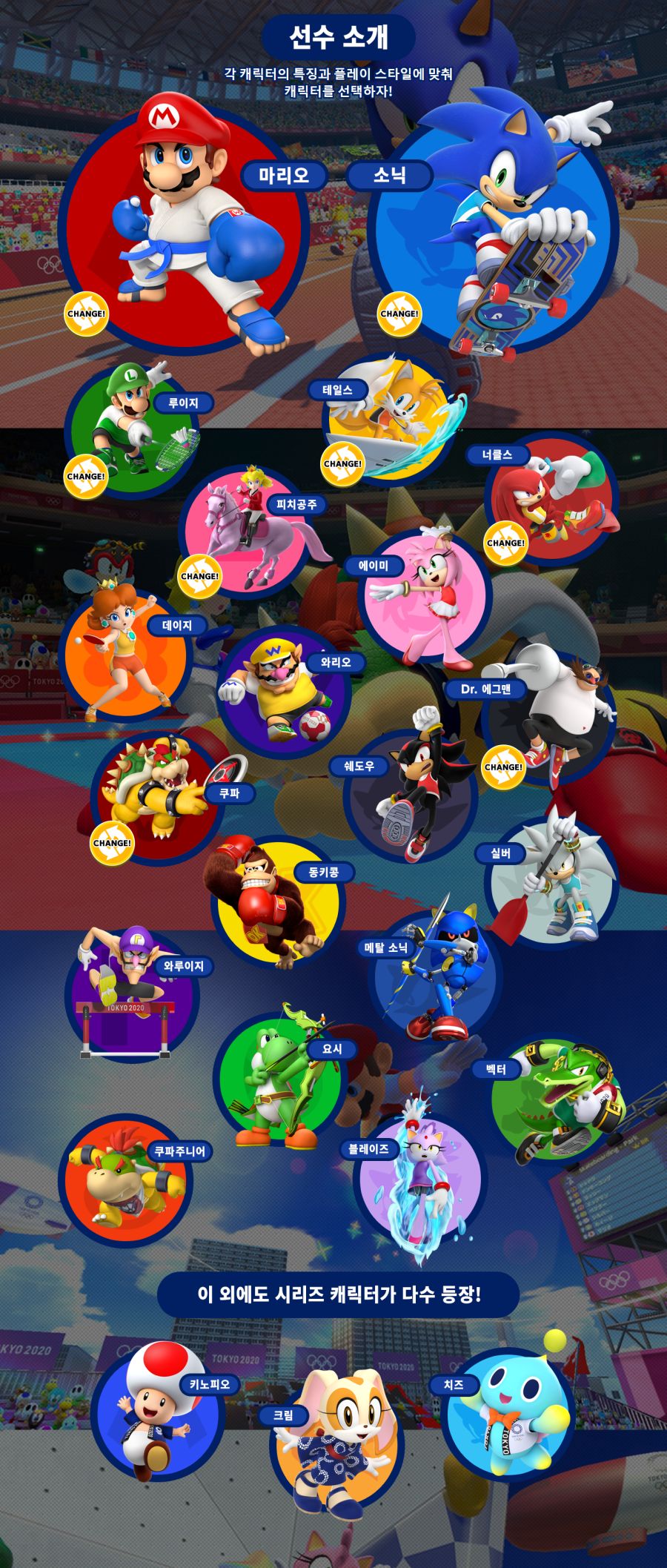Change Mario's outfit with CHANGE! button
The image size is (667, 1568).
point(86,314)
